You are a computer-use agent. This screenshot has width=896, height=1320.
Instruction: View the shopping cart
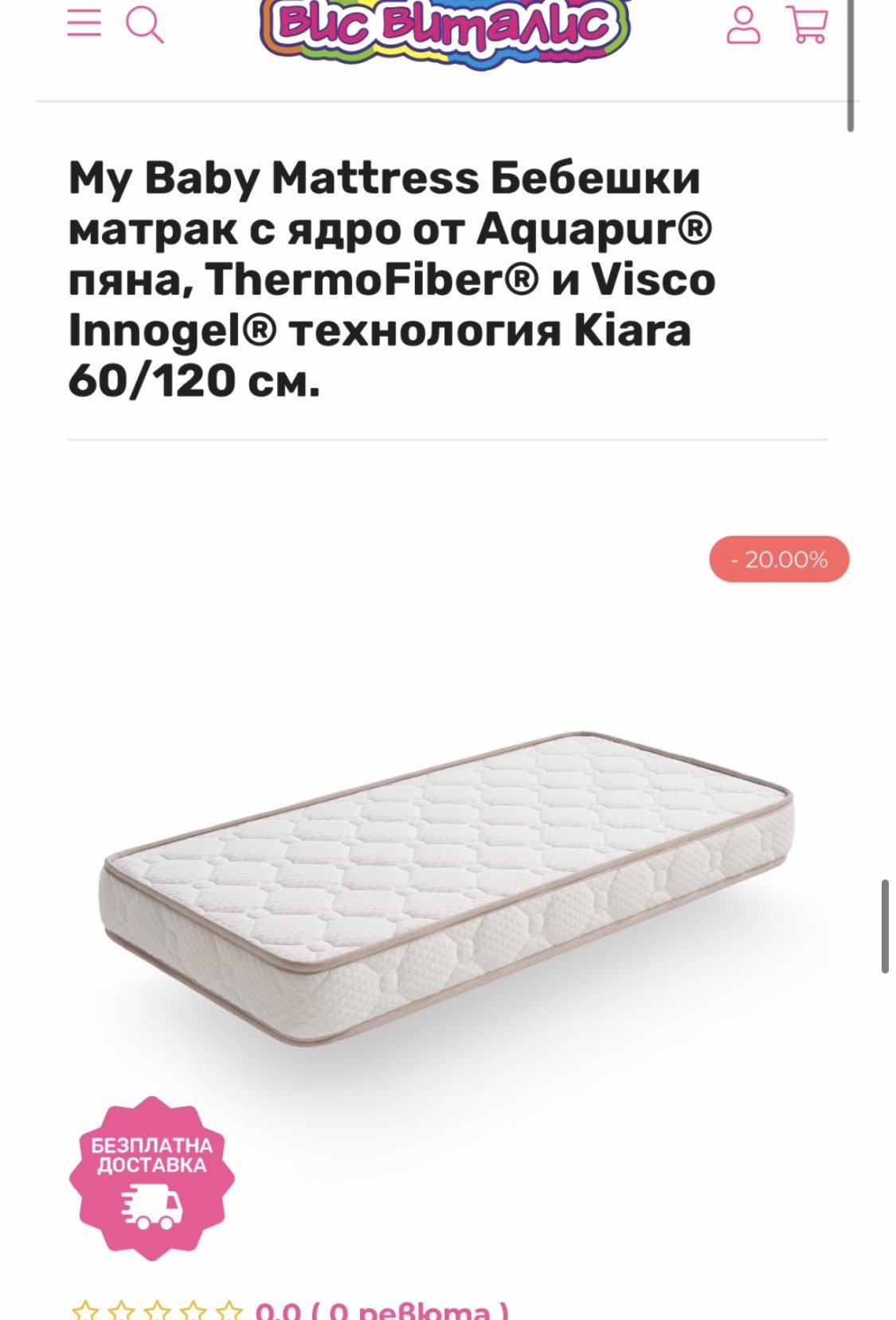(x=808, y=25)
